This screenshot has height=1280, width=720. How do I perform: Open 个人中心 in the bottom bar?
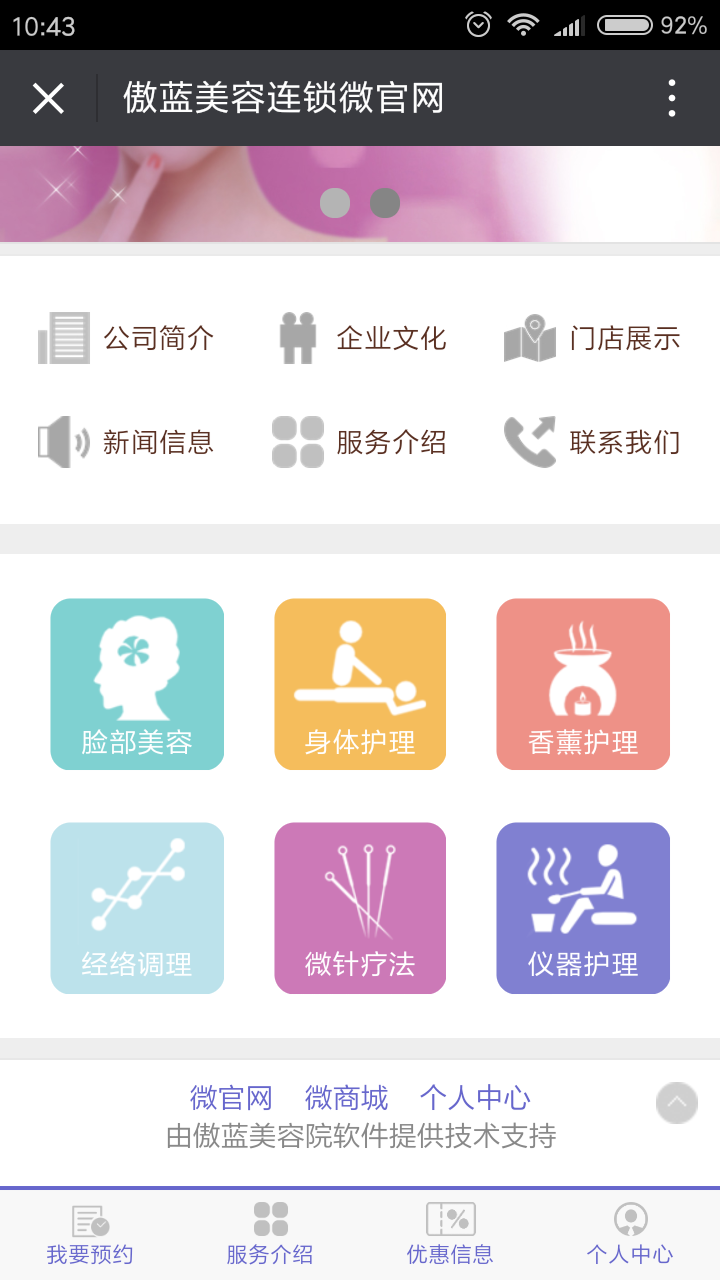click(630, 1232)
